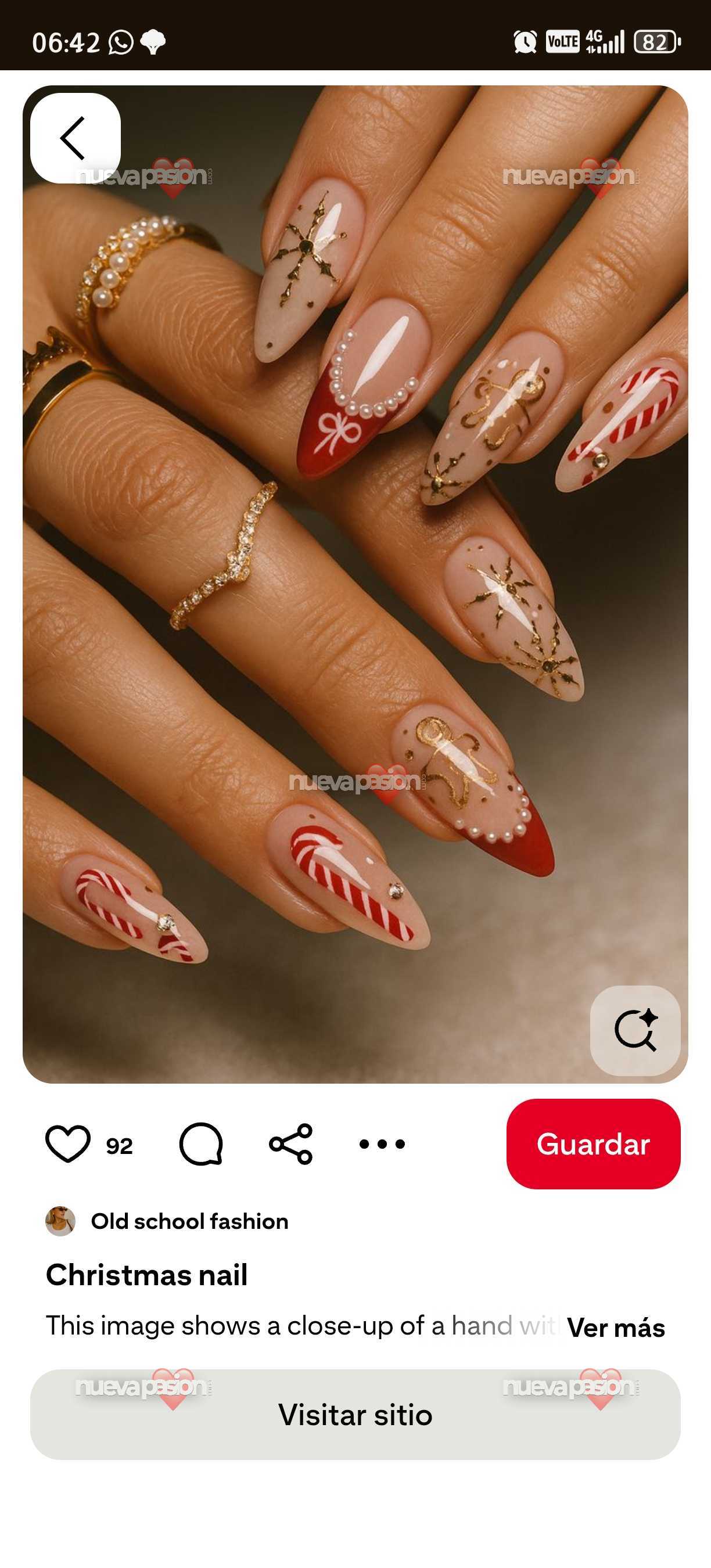Expand the description with Ver más
The width and height of the screenshot is (711, 1568).
tap(615, 1328)
